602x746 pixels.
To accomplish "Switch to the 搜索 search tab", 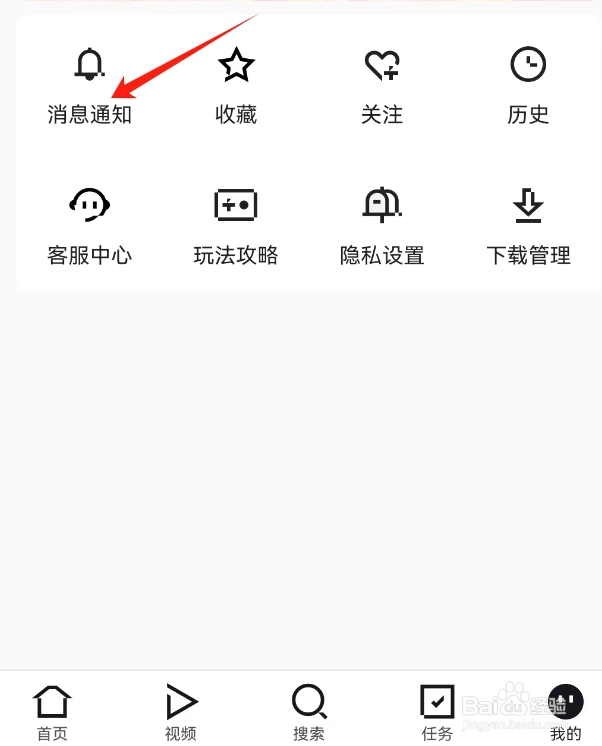I will [309, 713].
